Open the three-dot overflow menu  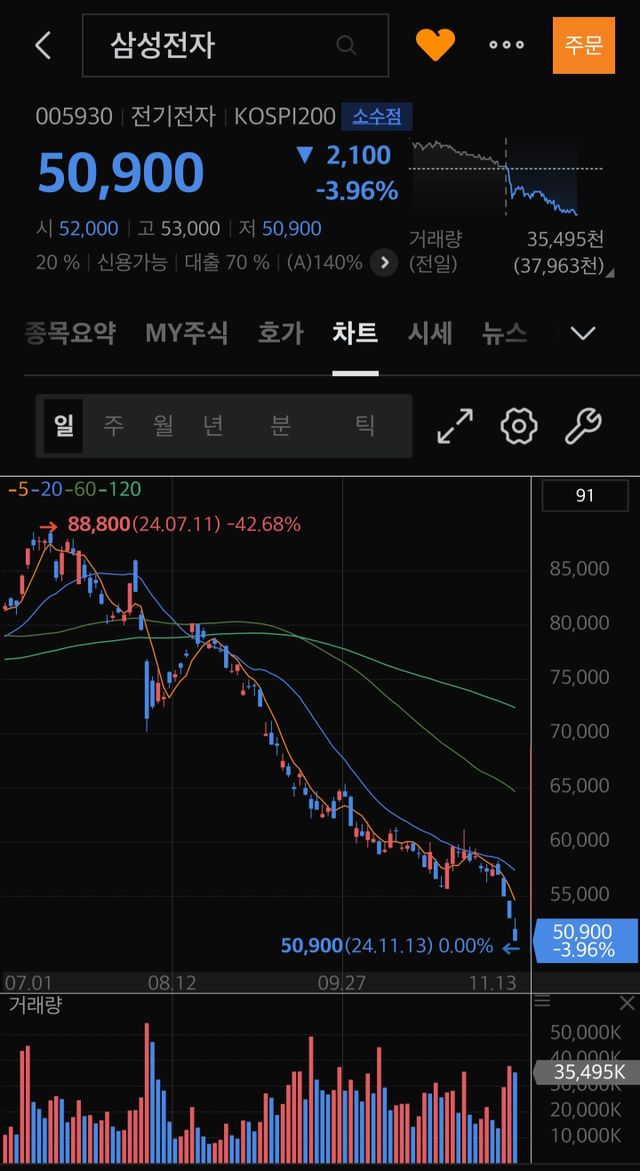(x=506, y=45)
